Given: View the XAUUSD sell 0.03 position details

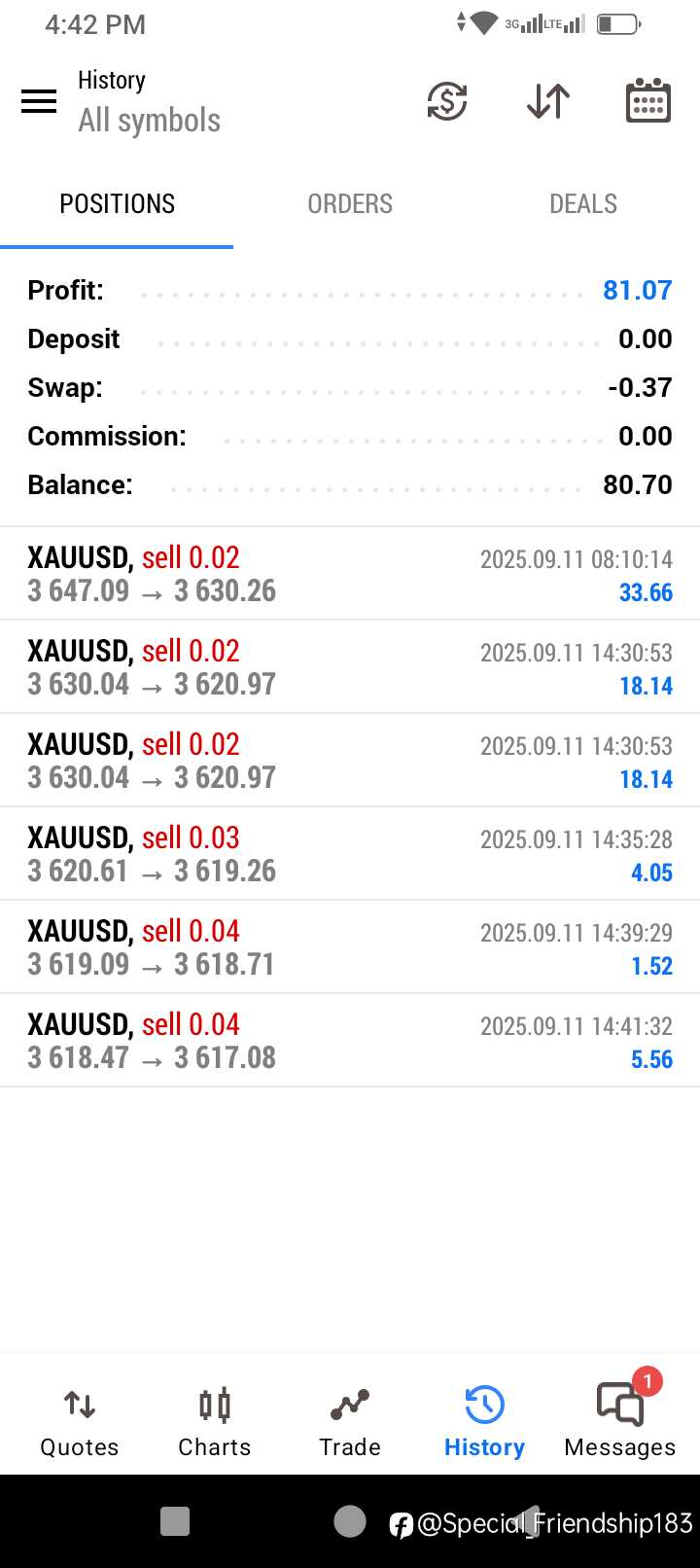Looking at the screenshot, I should coord(350,854).
